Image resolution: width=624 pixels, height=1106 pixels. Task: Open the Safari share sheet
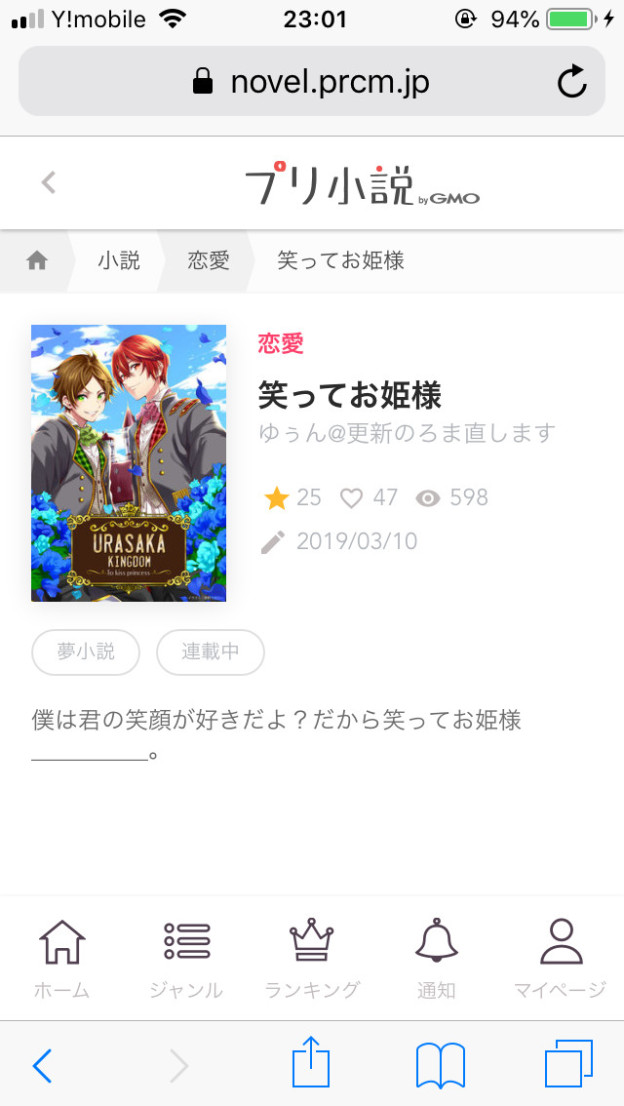(311, 1063)
